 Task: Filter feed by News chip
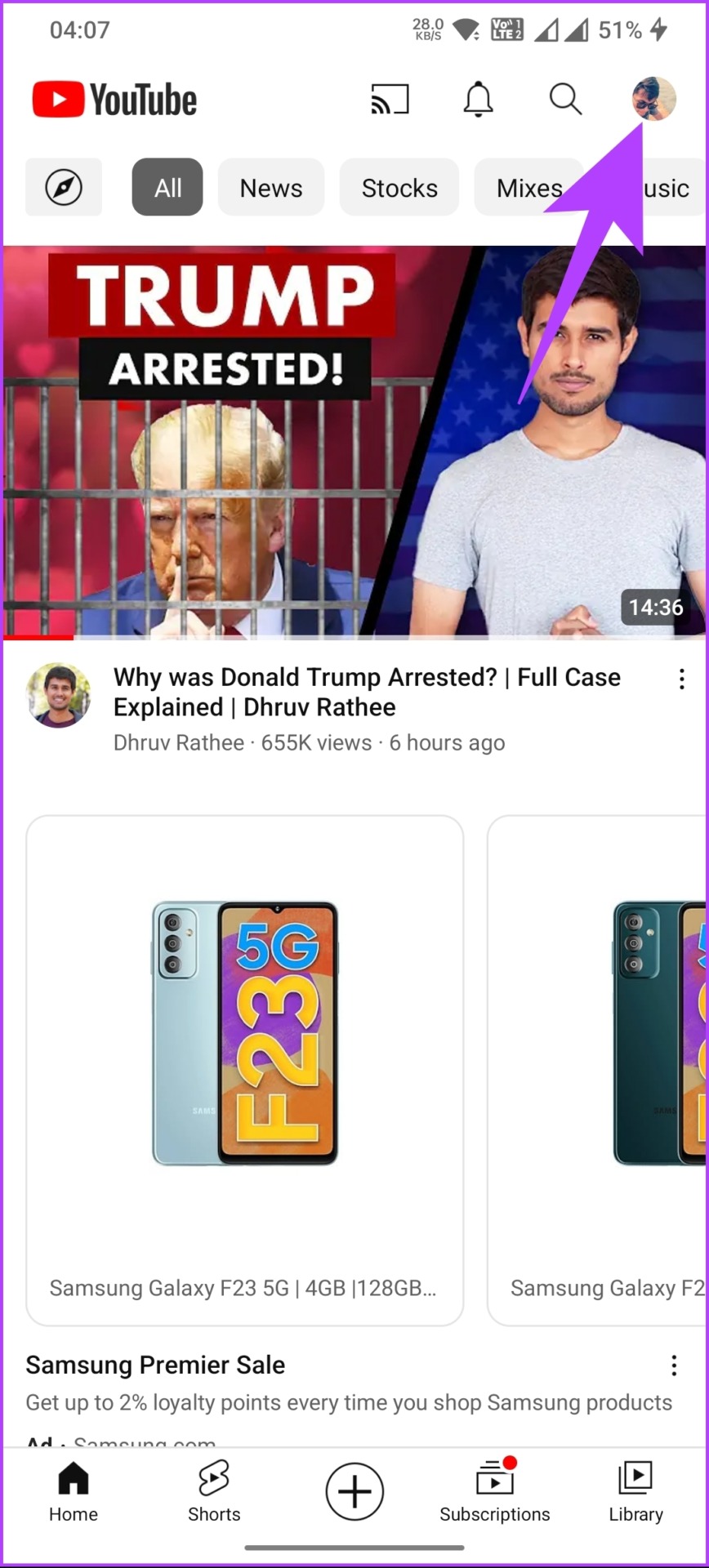pyautogui.click(x=271, y=188)
